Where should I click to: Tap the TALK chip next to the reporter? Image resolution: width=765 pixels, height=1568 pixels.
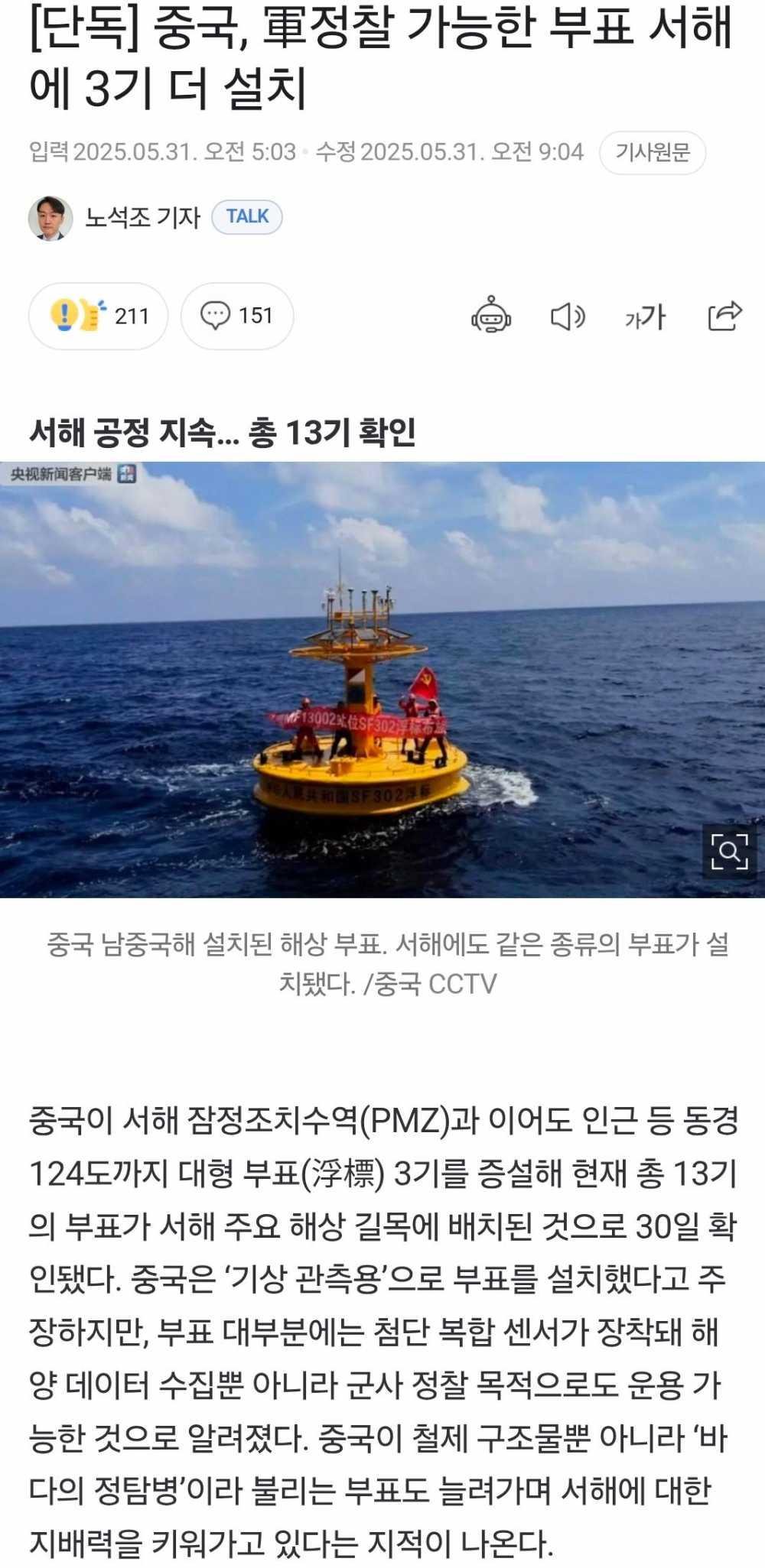246,217
